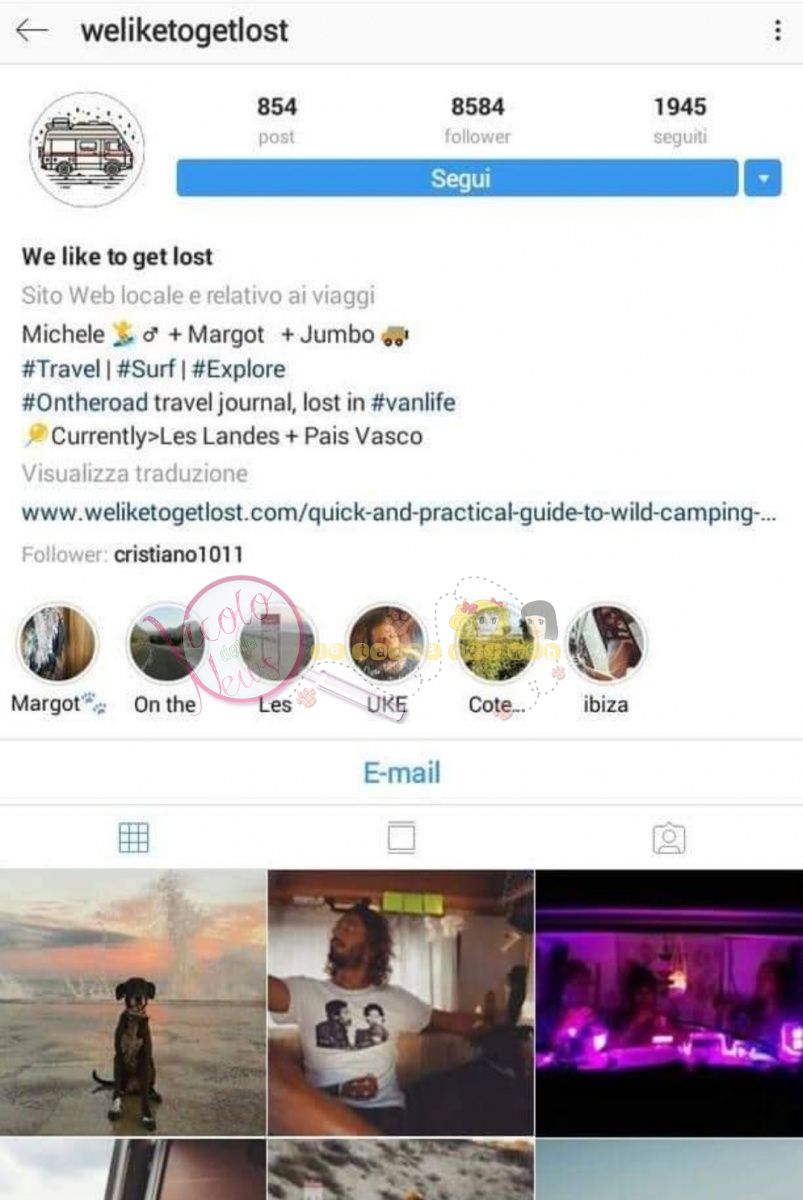Open the dog on the beach post

[133, 1002]
